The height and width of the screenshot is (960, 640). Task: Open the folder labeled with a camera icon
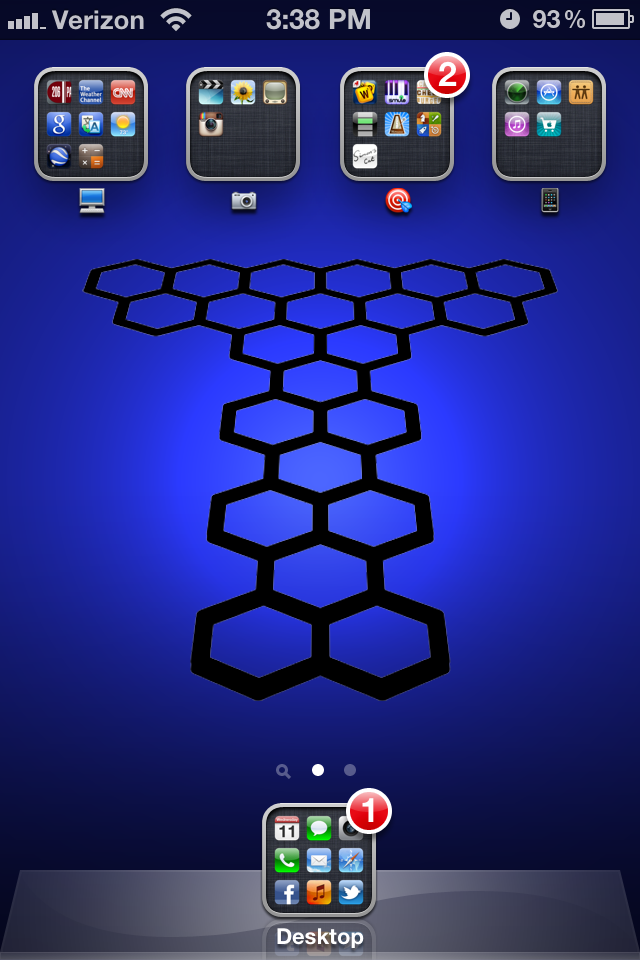243,124
